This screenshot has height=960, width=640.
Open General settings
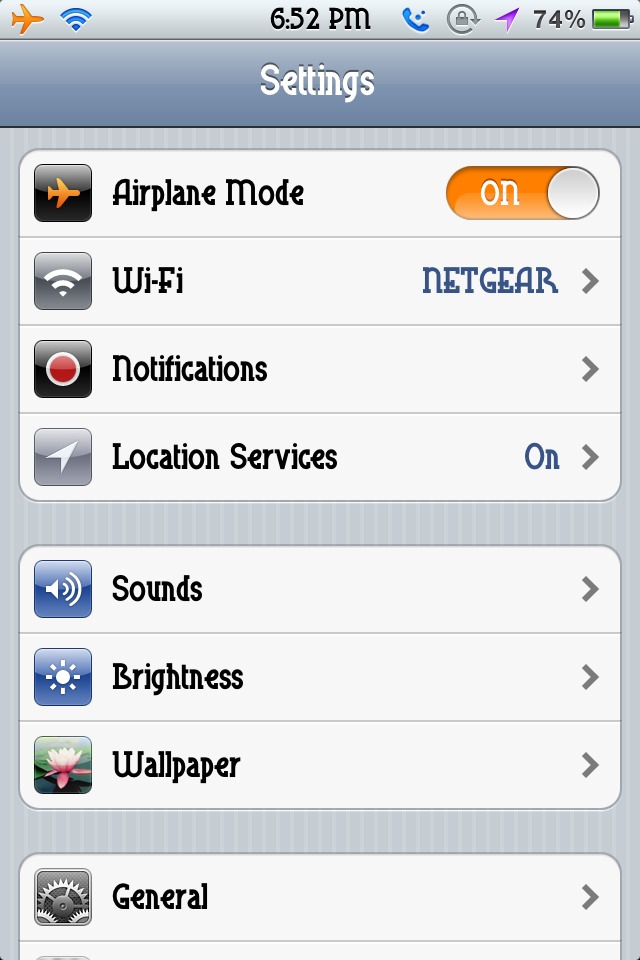[320, 897]
